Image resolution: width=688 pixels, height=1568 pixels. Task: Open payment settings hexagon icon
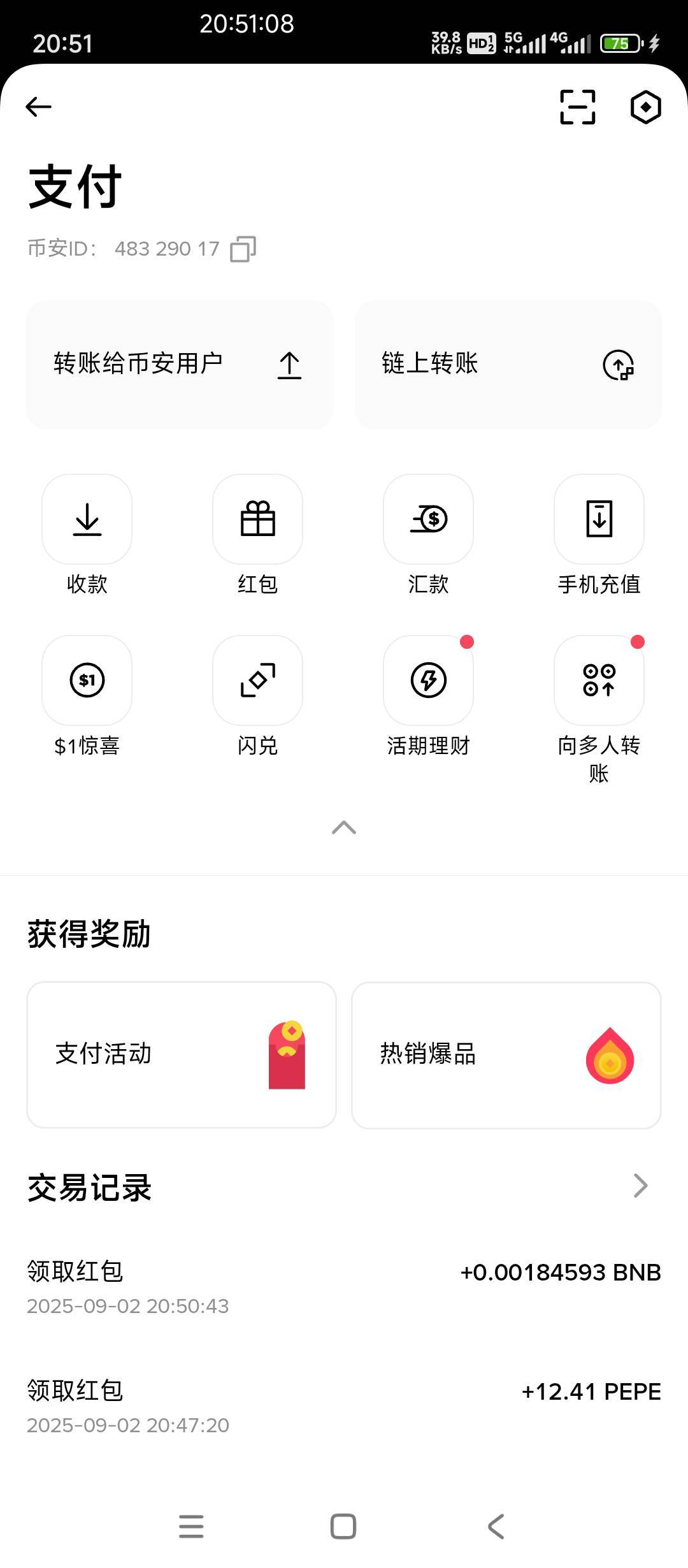[645, 106]
